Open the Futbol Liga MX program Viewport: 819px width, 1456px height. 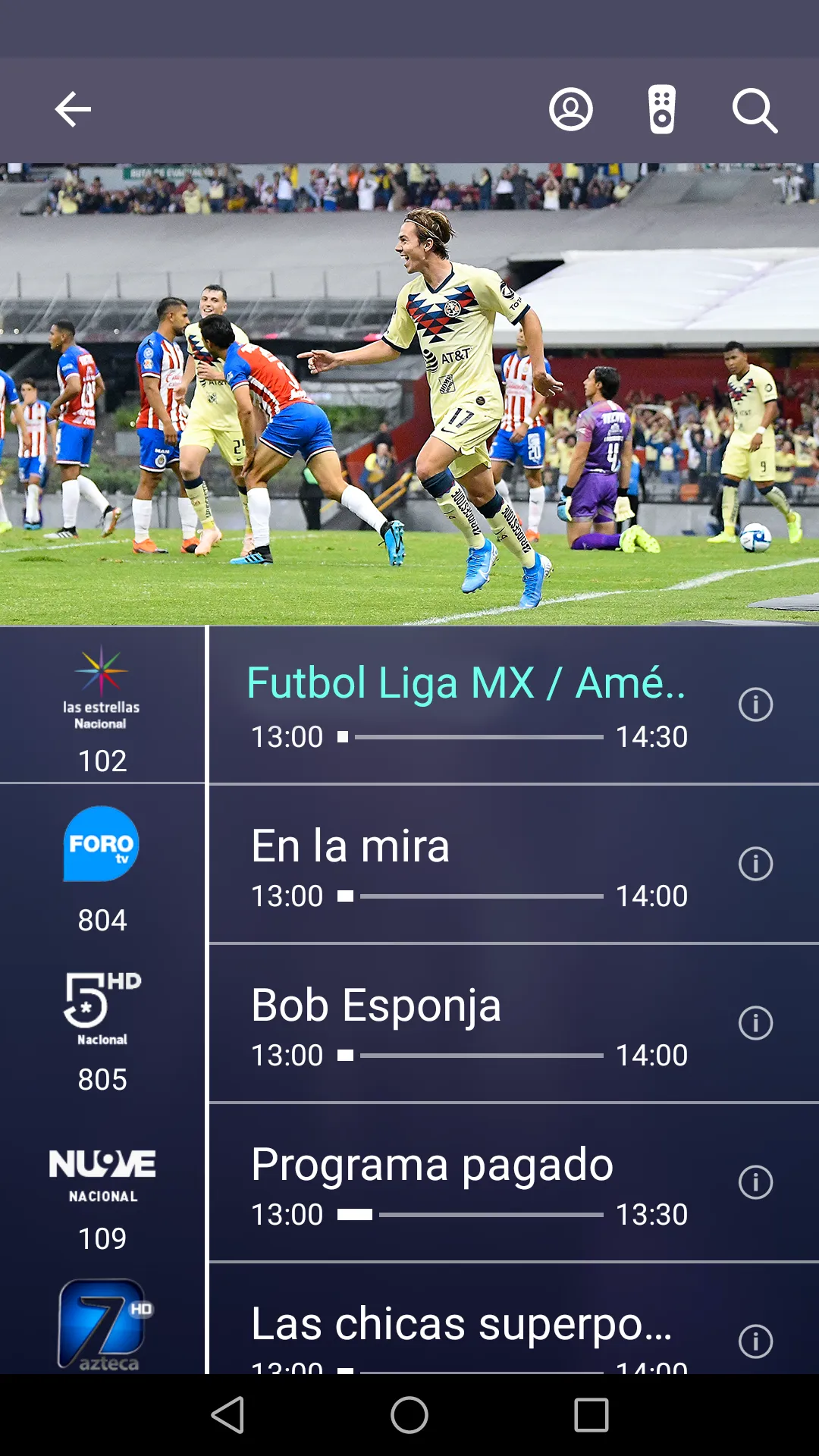[466, 705]
